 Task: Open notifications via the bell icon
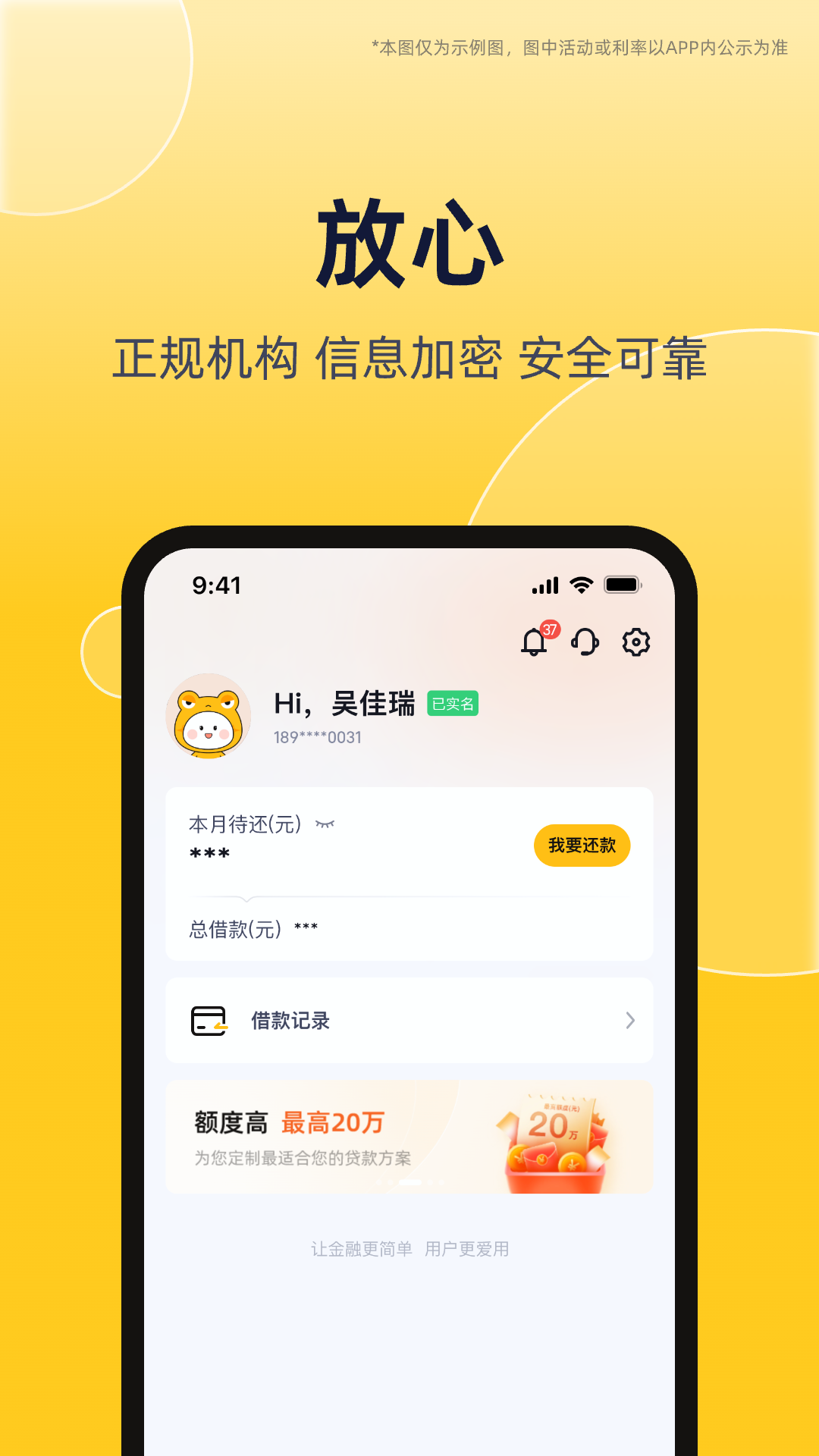coord(535,643)
